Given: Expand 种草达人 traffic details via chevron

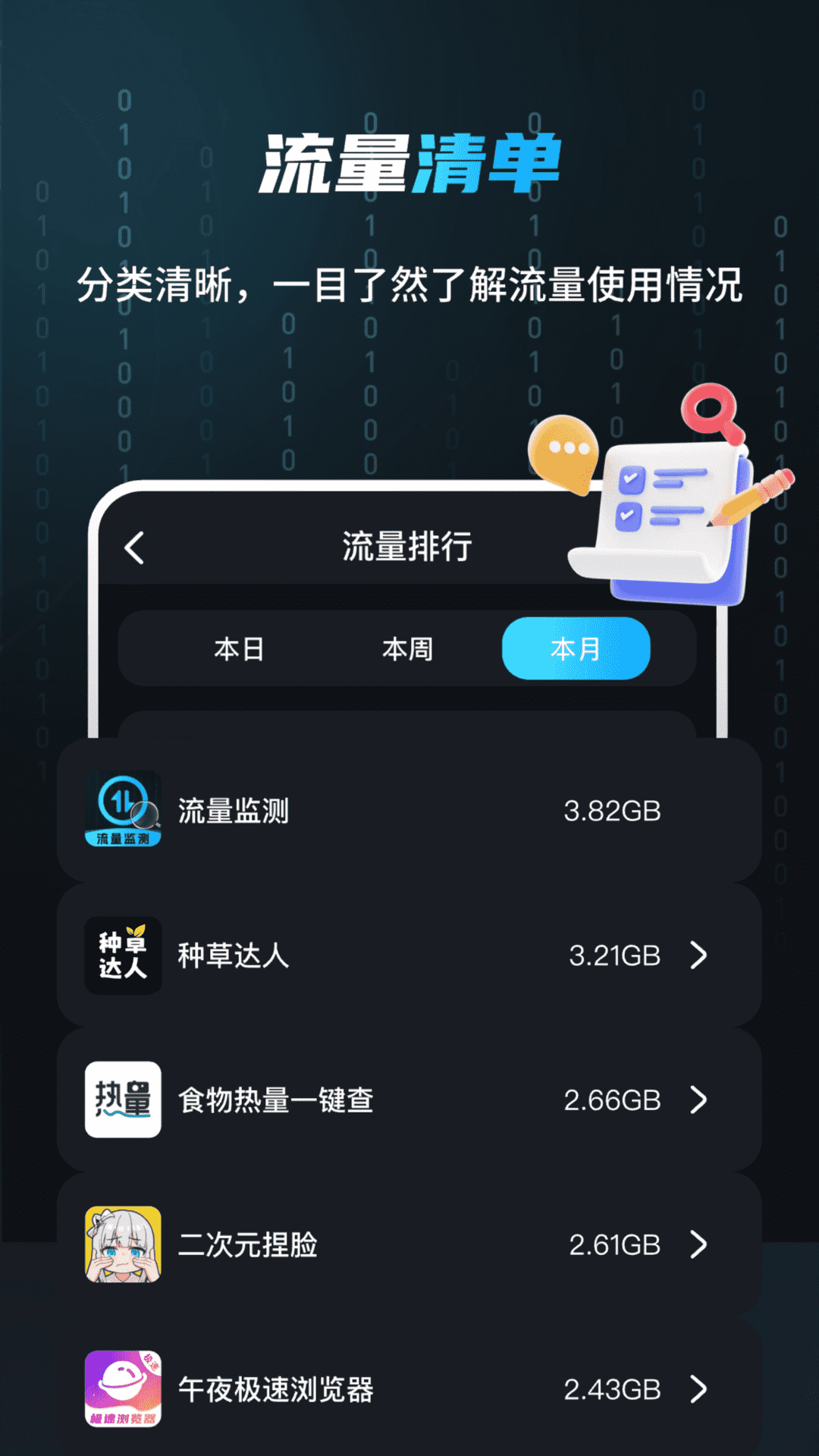Looking at the screenshot, I should pos(698,955).
